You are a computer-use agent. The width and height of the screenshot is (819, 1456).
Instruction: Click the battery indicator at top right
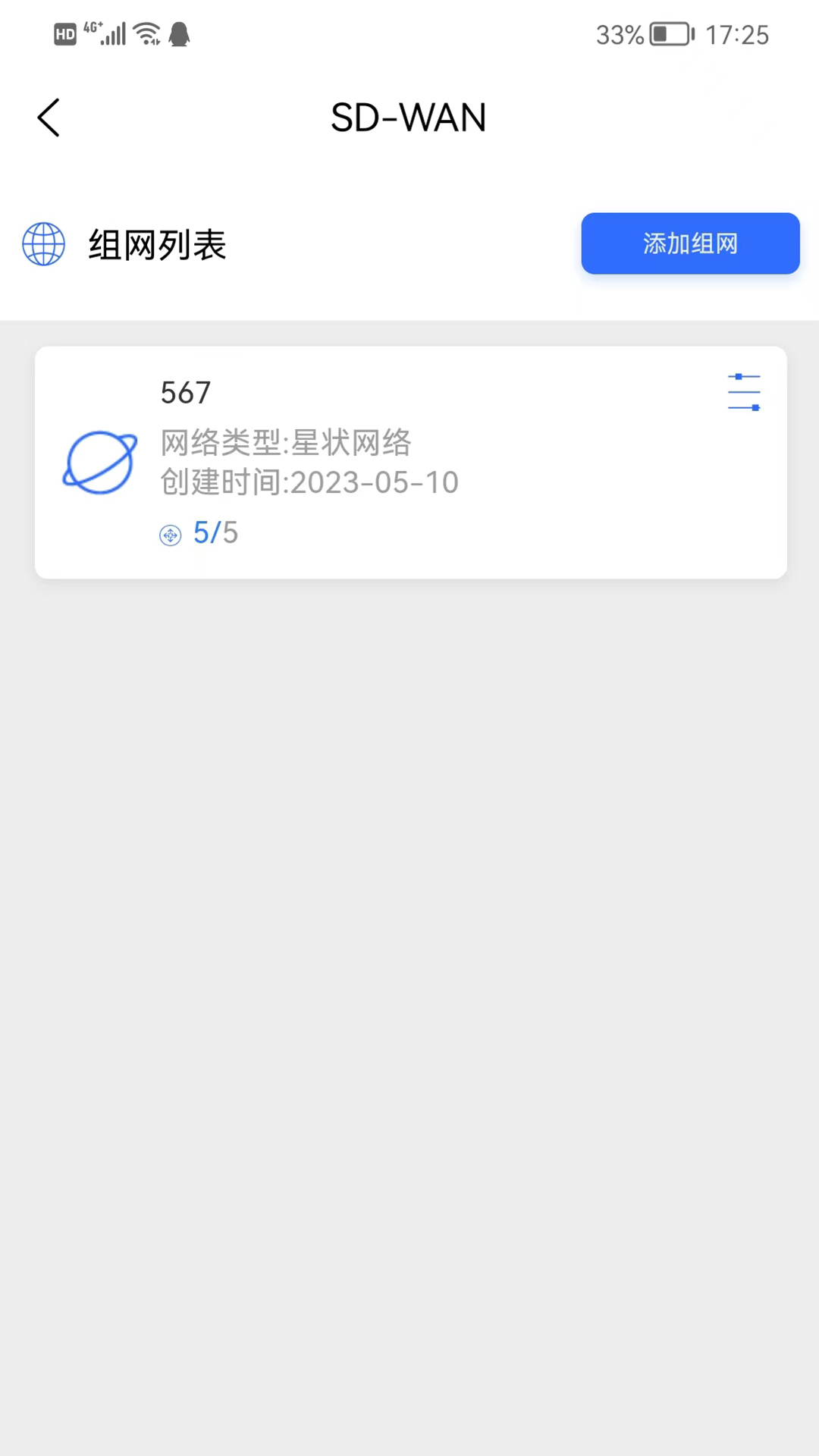coord(670,34)
